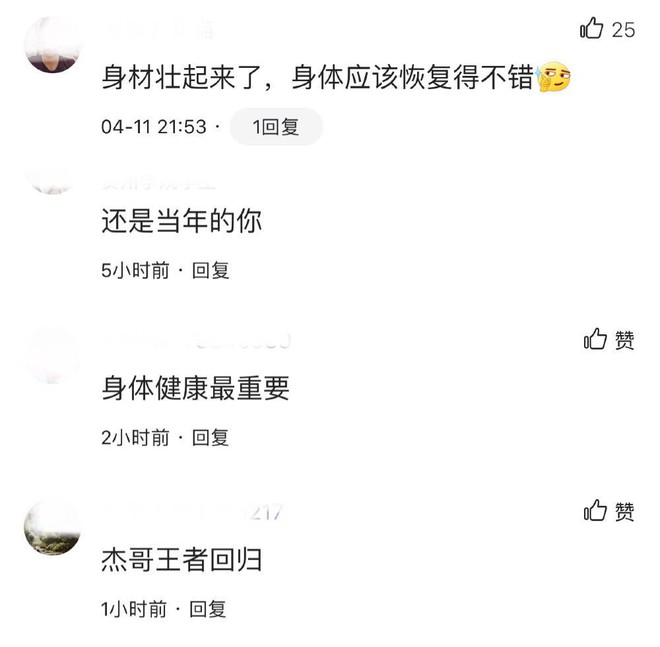Like the comment 身体健康最重要
660x647 pixels.
(596, 340)
